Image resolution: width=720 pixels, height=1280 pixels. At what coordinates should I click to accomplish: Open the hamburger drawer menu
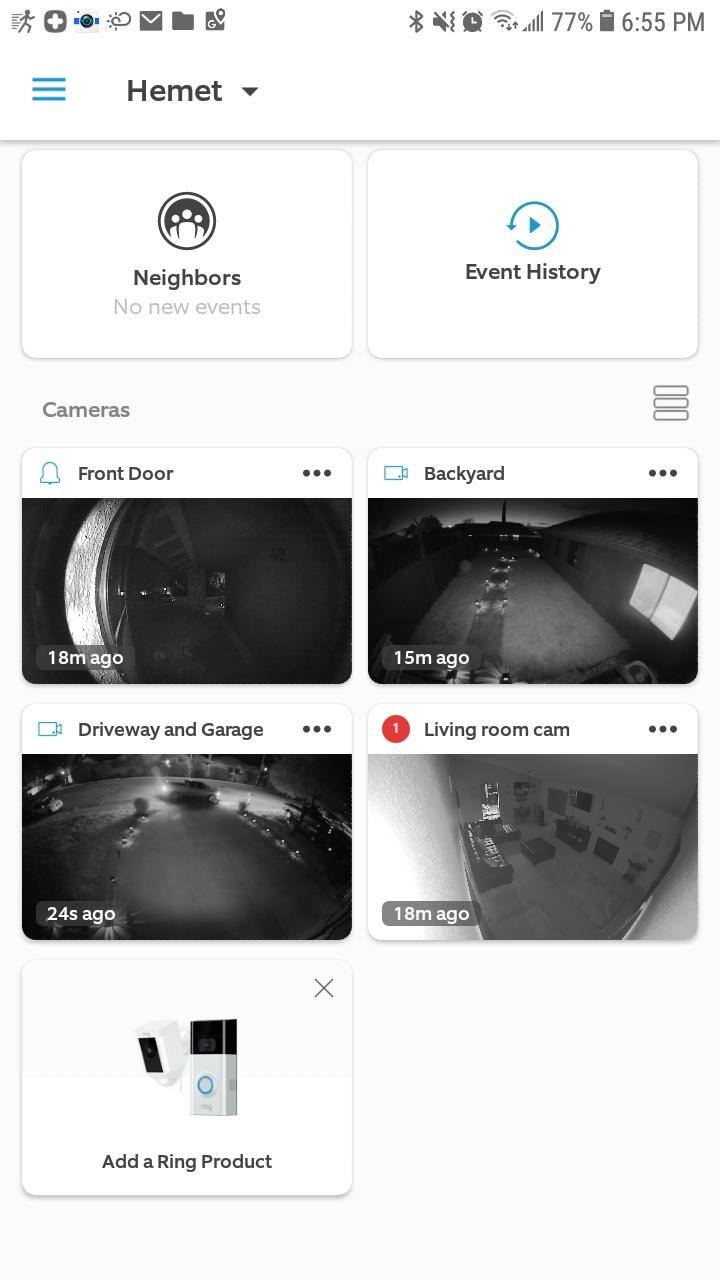[49, 90]
